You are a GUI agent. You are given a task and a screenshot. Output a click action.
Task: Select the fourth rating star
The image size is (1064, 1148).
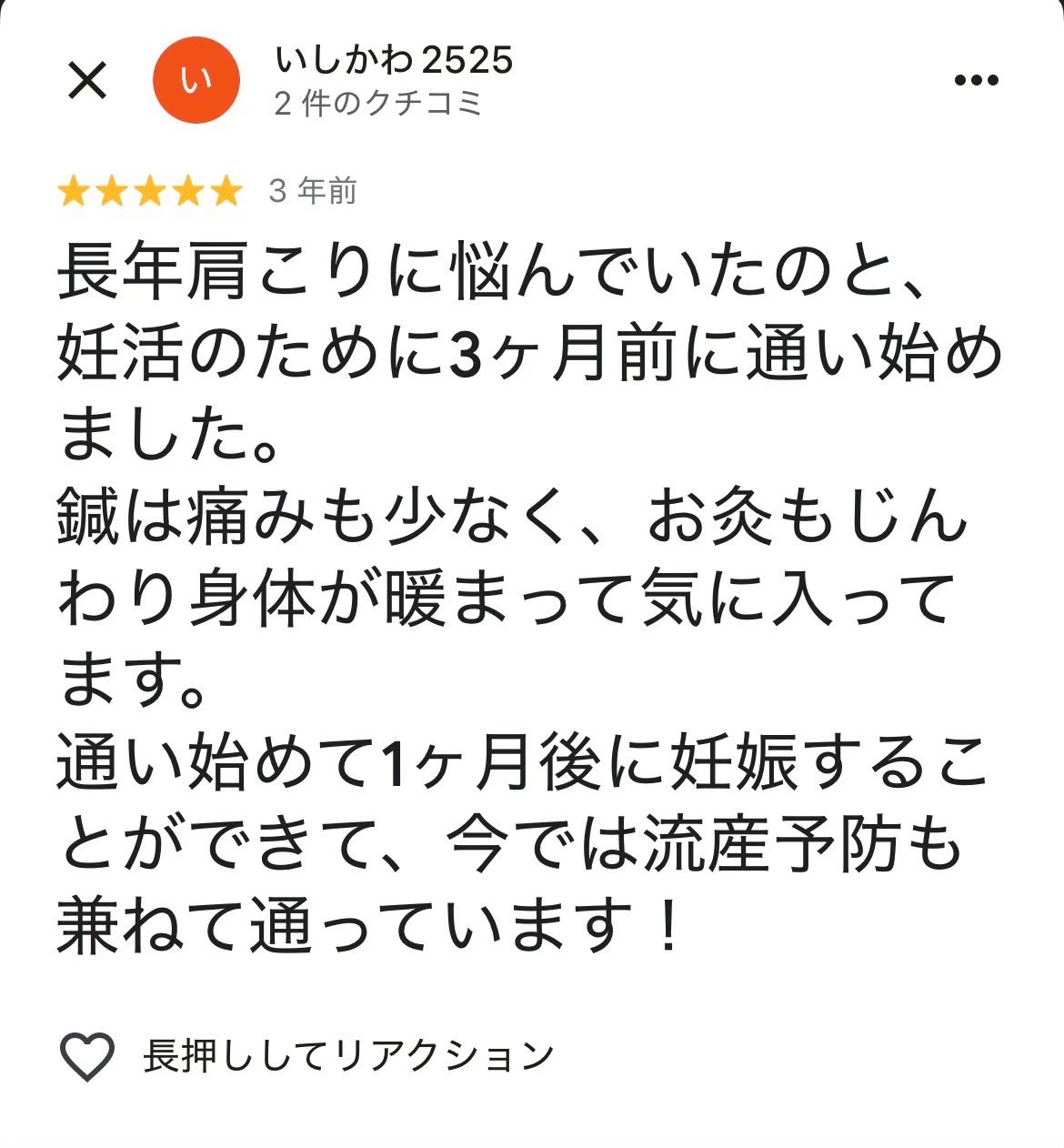coord(187,191)
